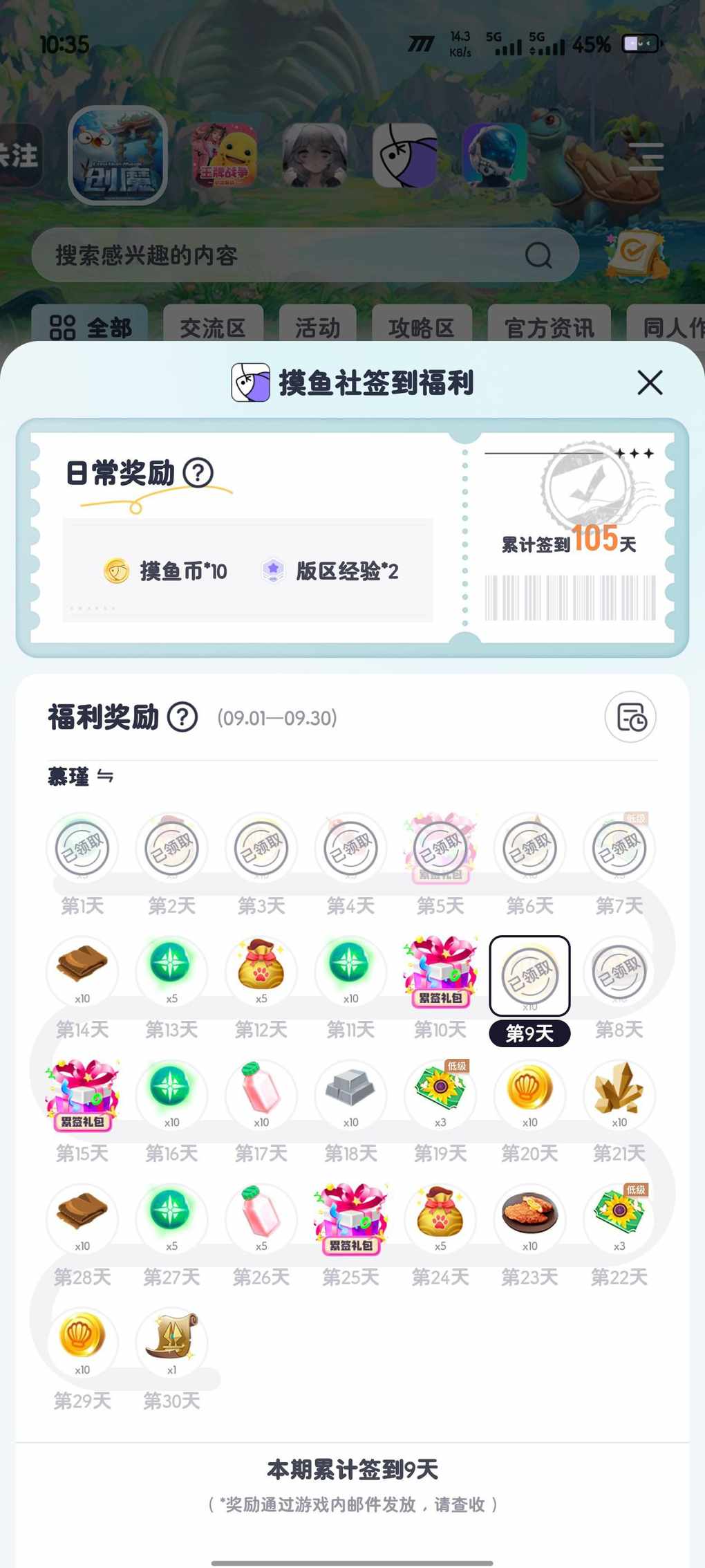
Task: Switch character via 慕瑾 swap arrow
Action: [x=105, y=776]
